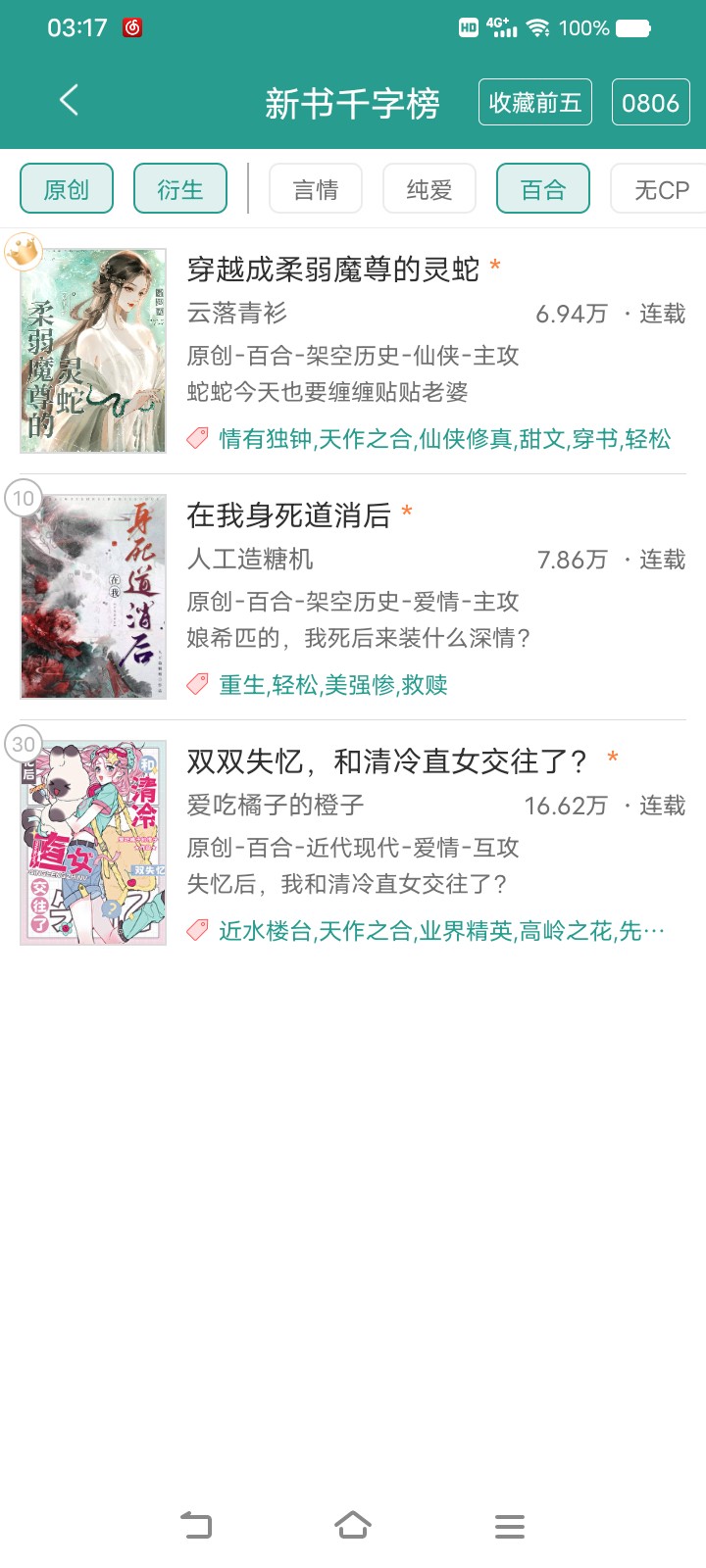Toggle the 衍生 filter chip
The image size is (706, 1568).
[180, 188]
